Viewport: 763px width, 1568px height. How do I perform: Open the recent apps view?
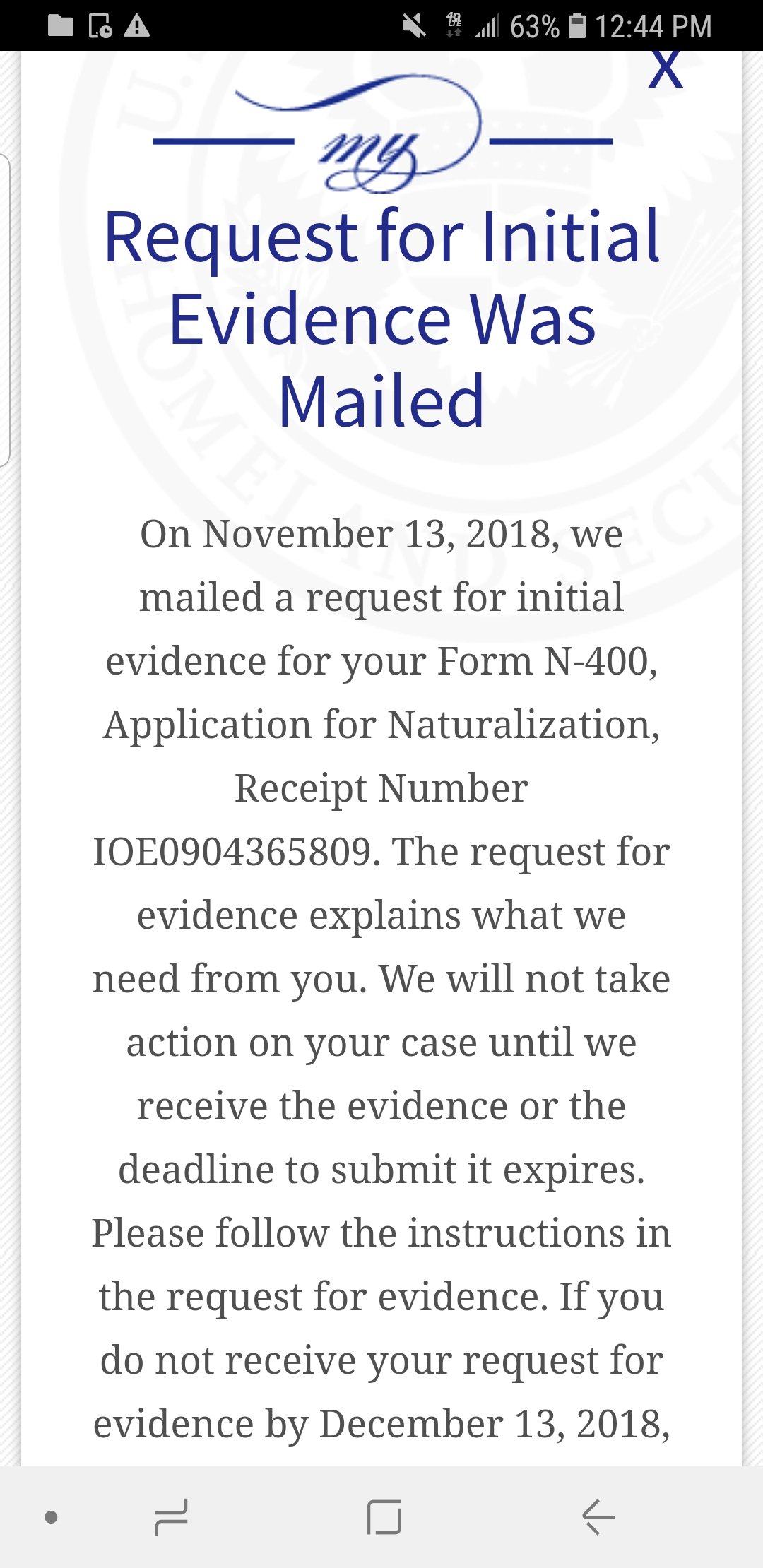(x=171, y=1517)
